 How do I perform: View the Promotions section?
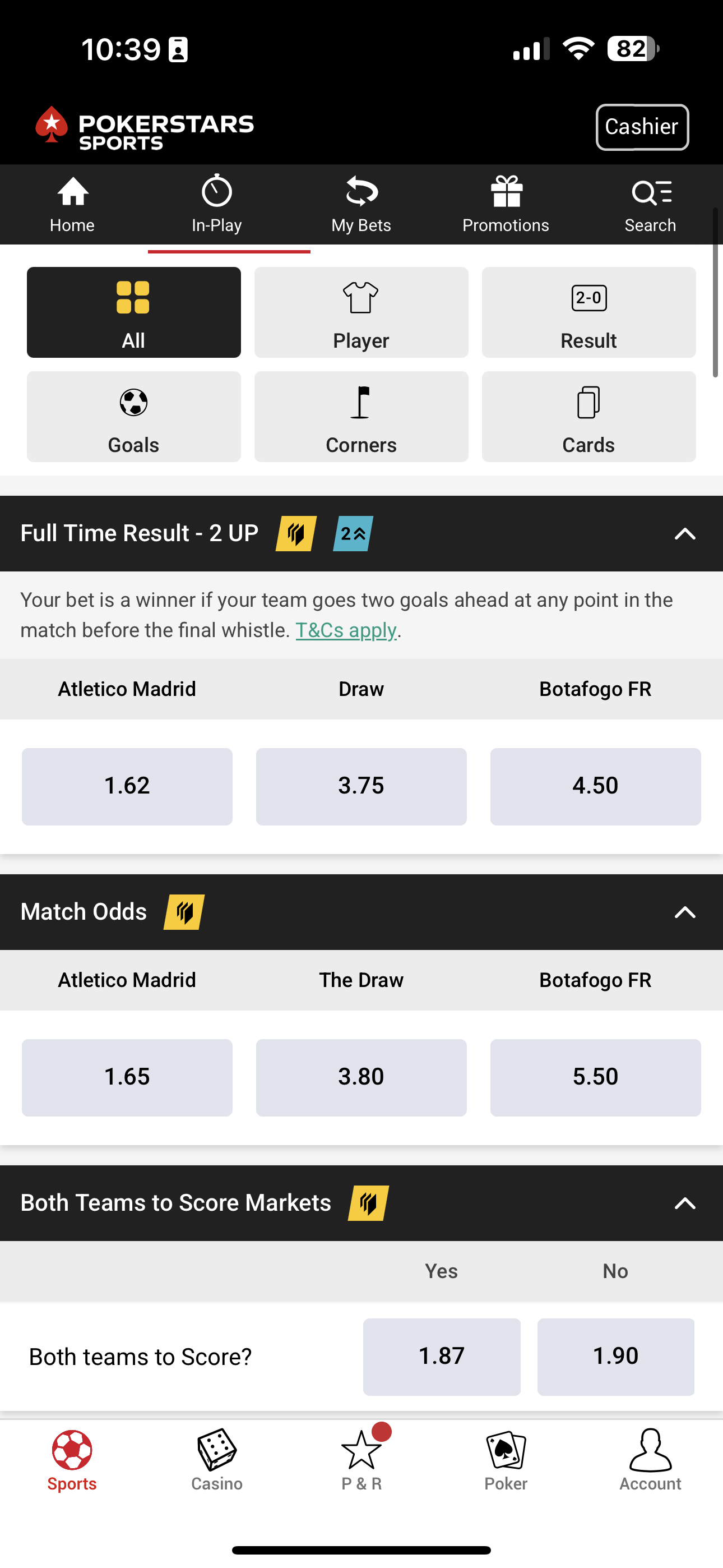505,205
